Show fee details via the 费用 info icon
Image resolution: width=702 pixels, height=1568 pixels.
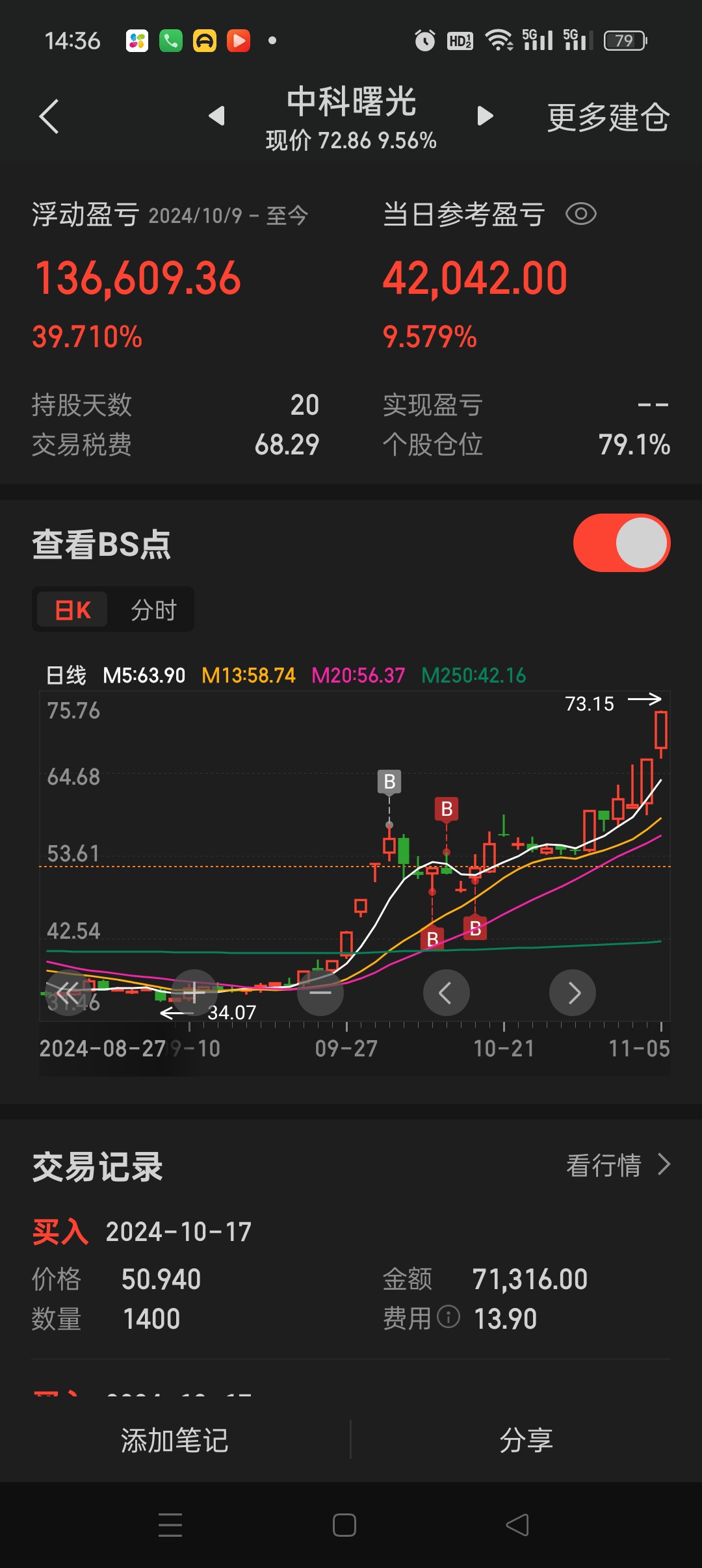[448, 1317]
